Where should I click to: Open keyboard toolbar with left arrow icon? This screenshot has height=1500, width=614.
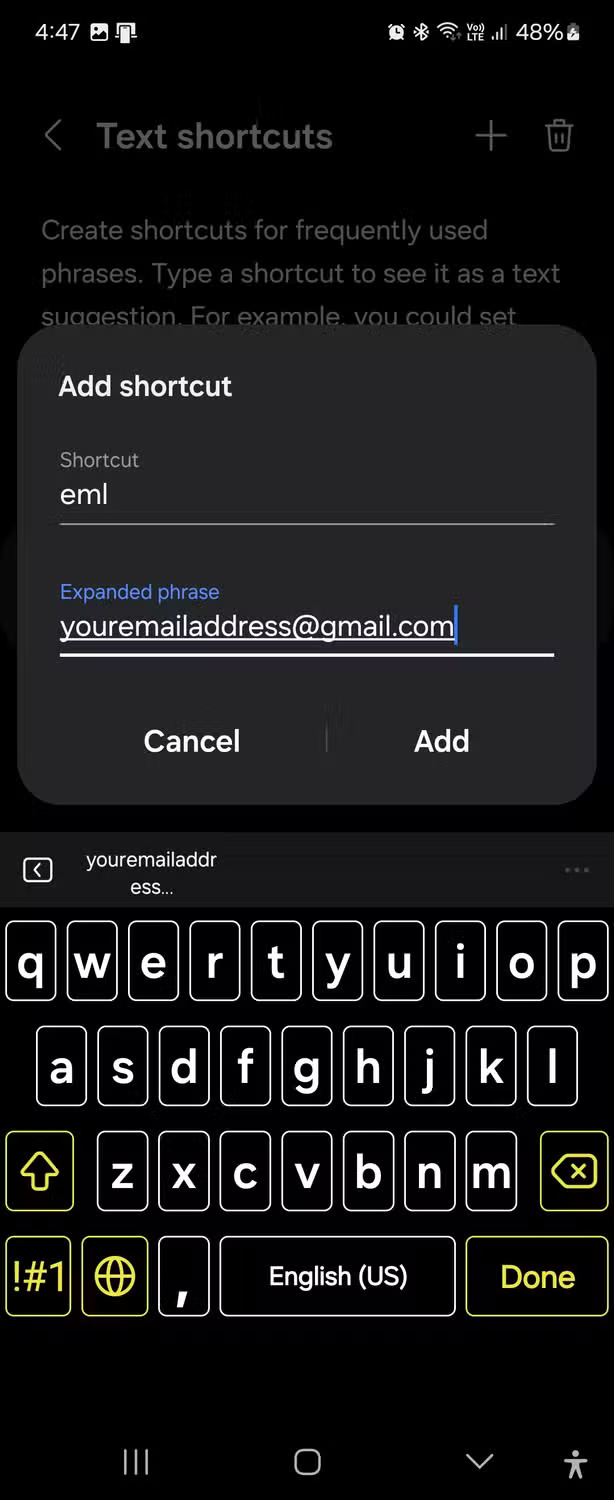37,870
